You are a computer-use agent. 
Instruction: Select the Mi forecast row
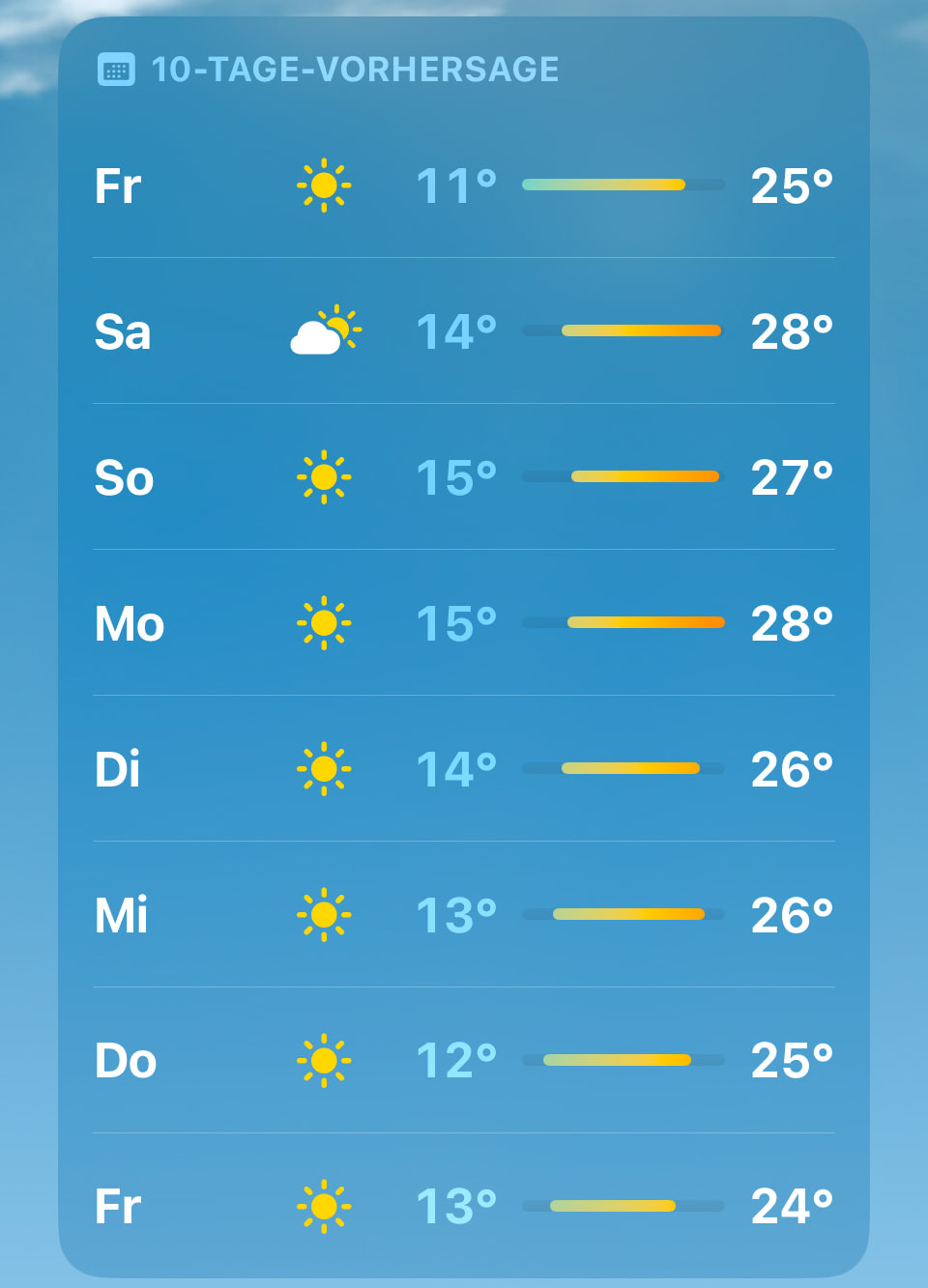coord(464,915)
